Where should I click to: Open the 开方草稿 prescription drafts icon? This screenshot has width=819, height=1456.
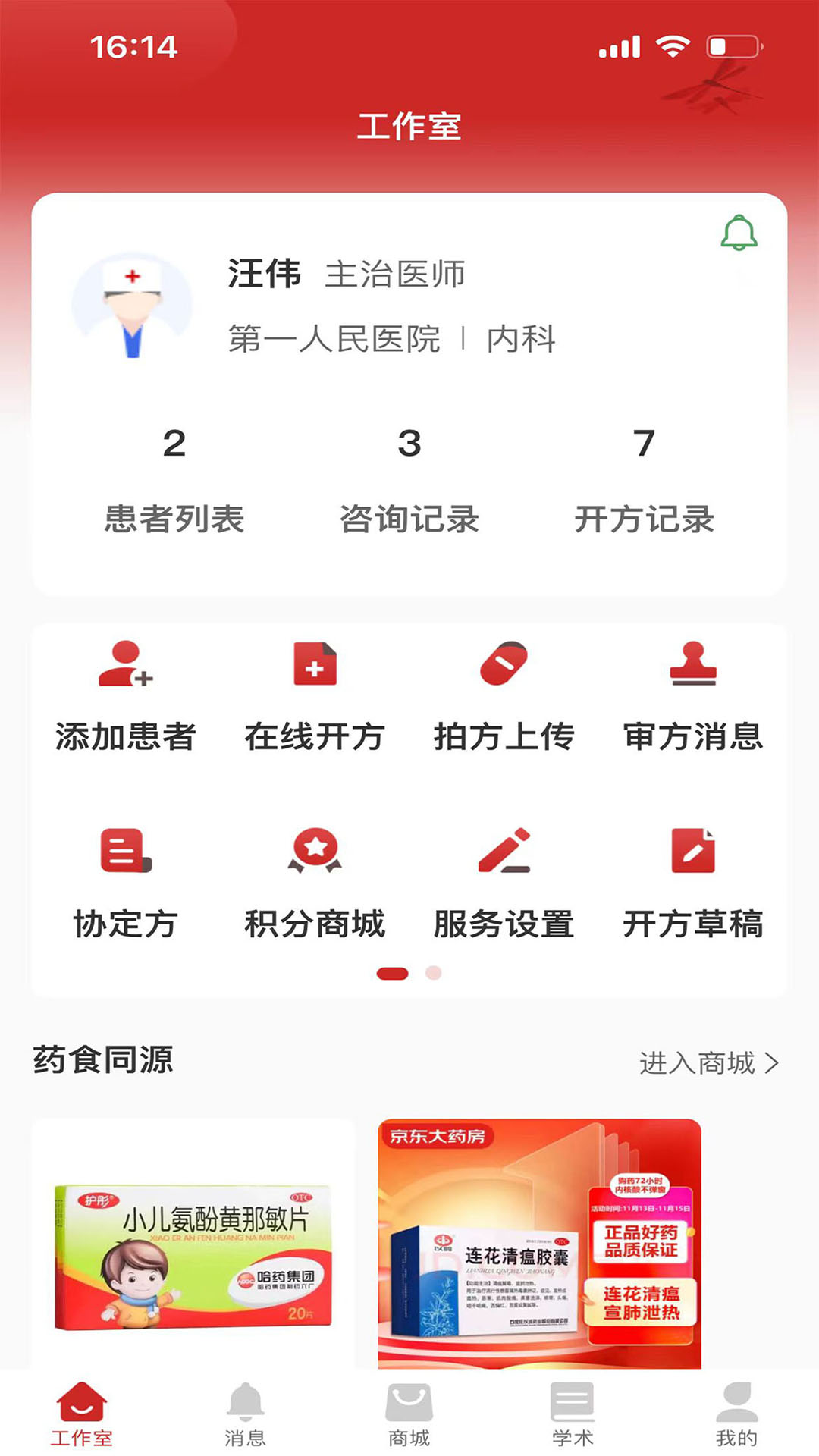point(692,883)
